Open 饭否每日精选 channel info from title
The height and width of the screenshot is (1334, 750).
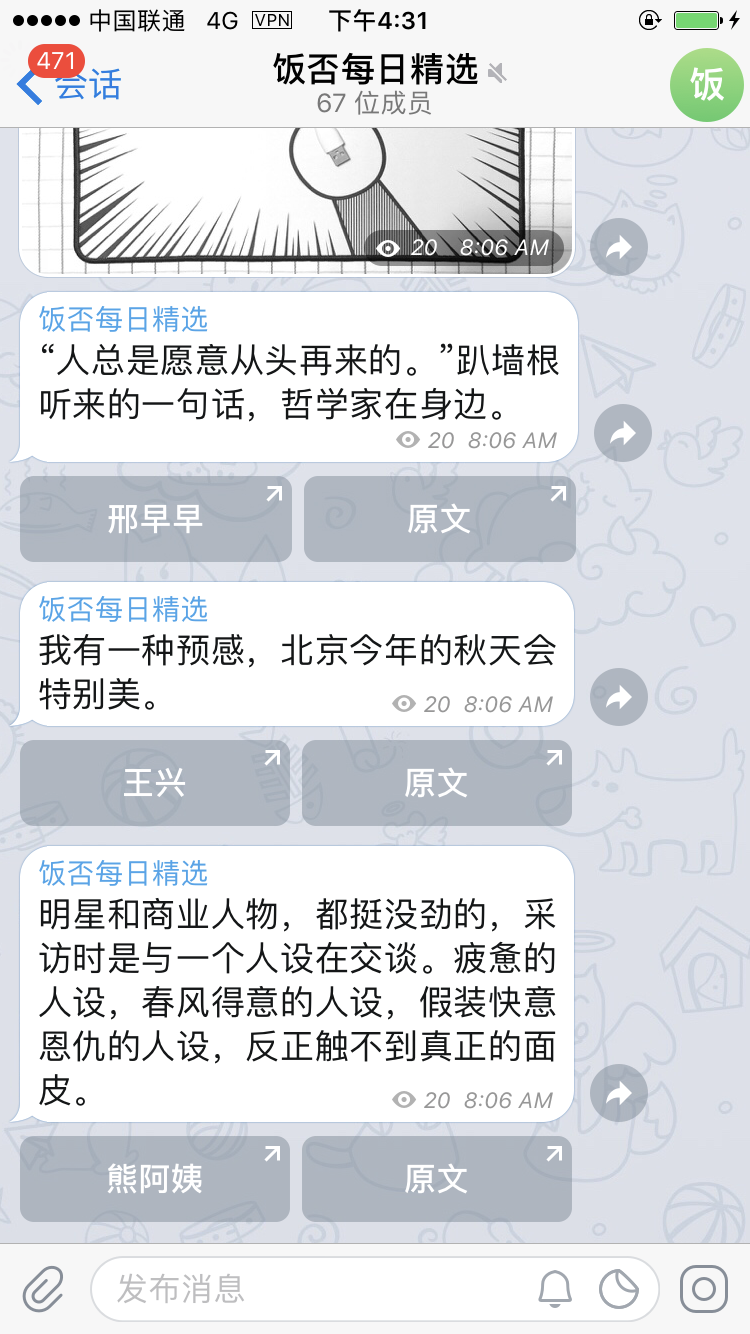375,84
